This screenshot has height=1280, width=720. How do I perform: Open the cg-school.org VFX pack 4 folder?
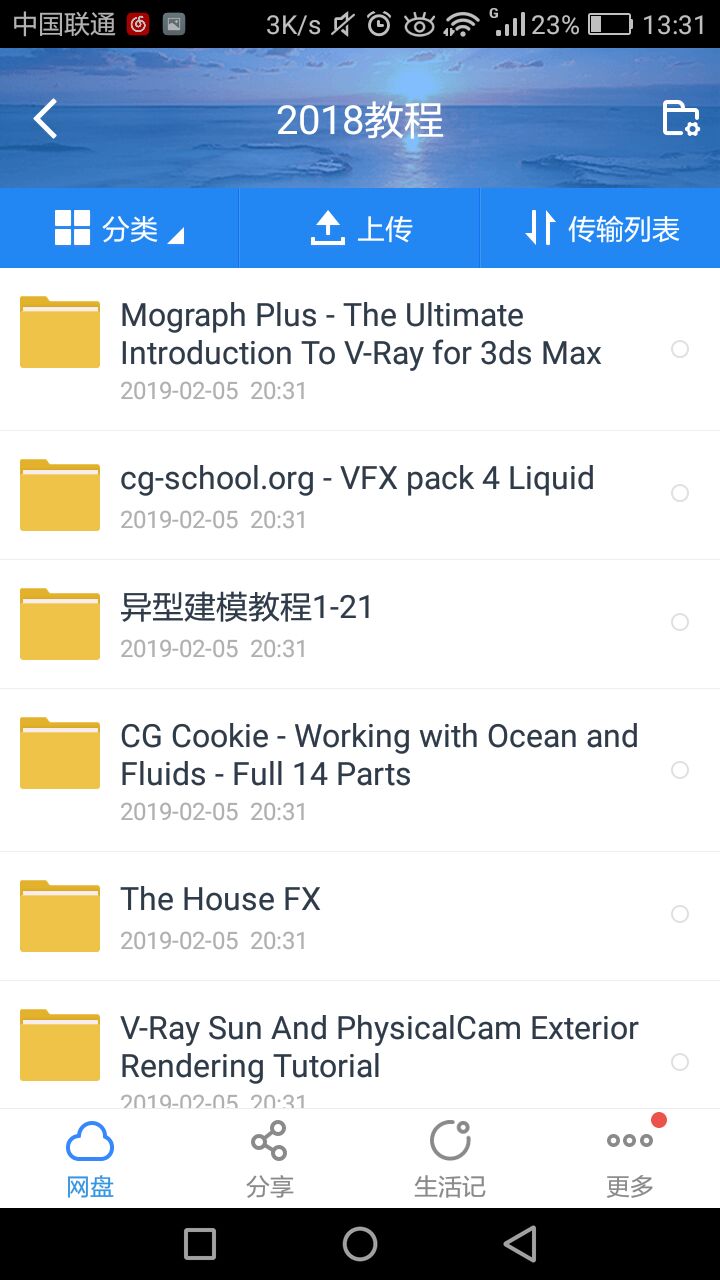[360, 495]
